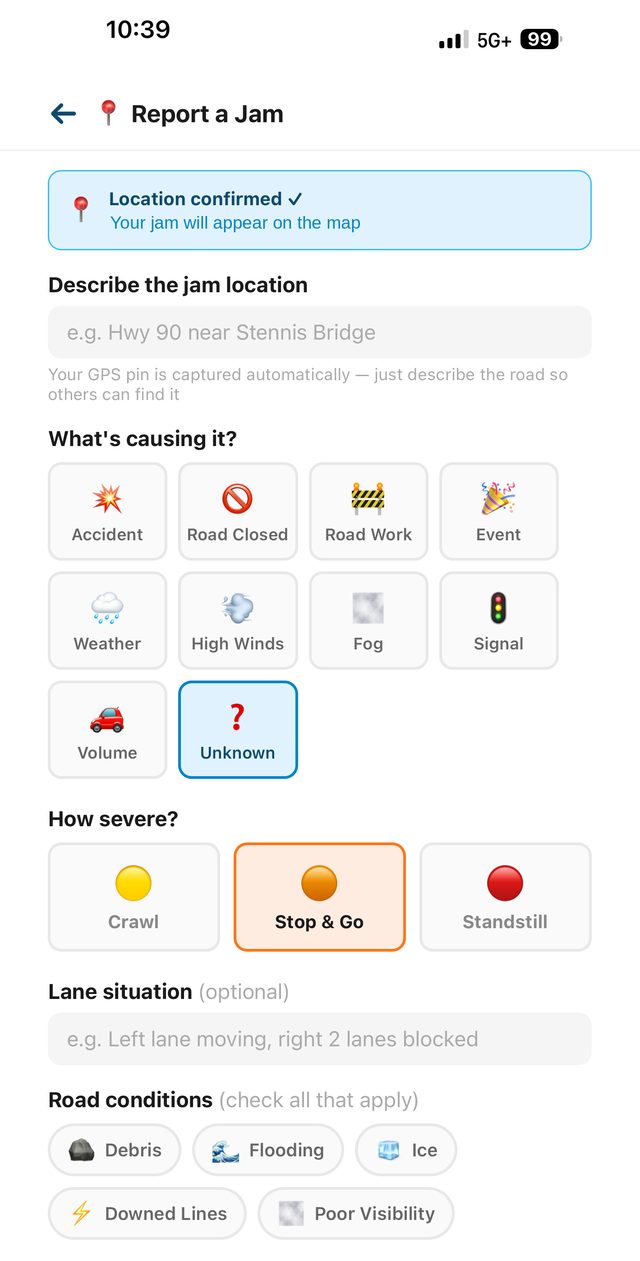Select Accident as the cause

107,511
